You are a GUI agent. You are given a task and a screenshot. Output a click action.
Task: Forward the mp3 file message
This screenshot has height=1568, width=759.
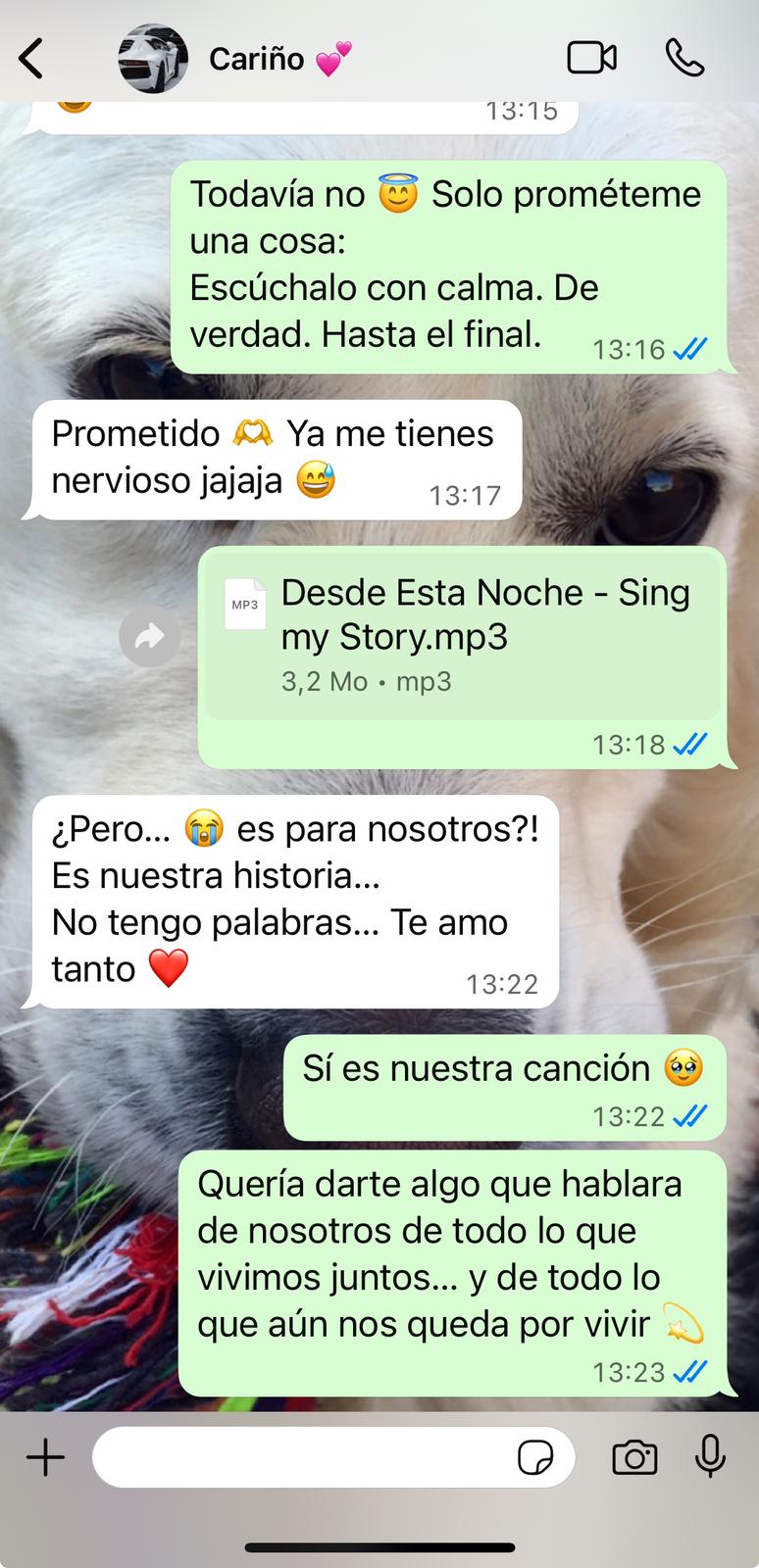149,638
